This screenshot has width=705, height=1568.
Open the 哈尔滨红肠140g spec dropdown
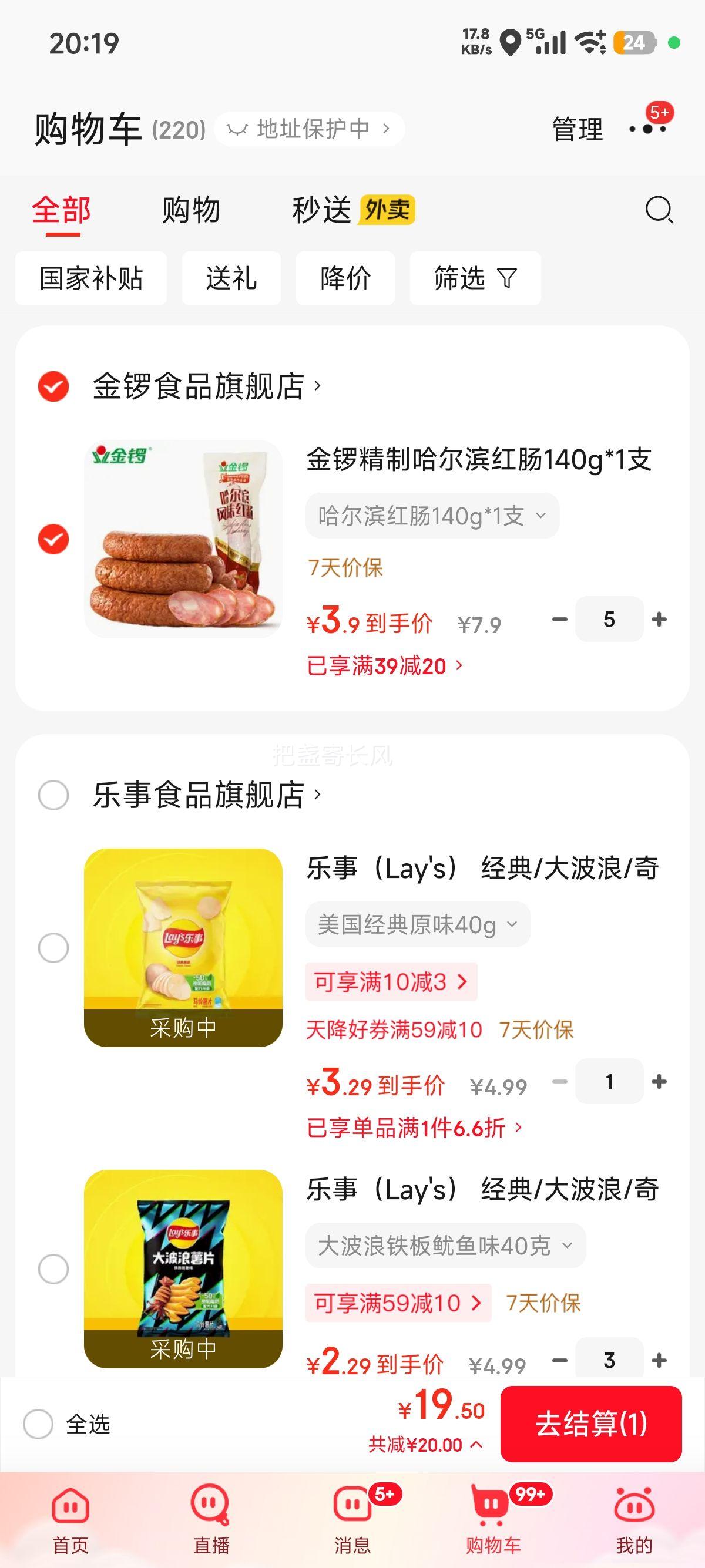point(433,516)
